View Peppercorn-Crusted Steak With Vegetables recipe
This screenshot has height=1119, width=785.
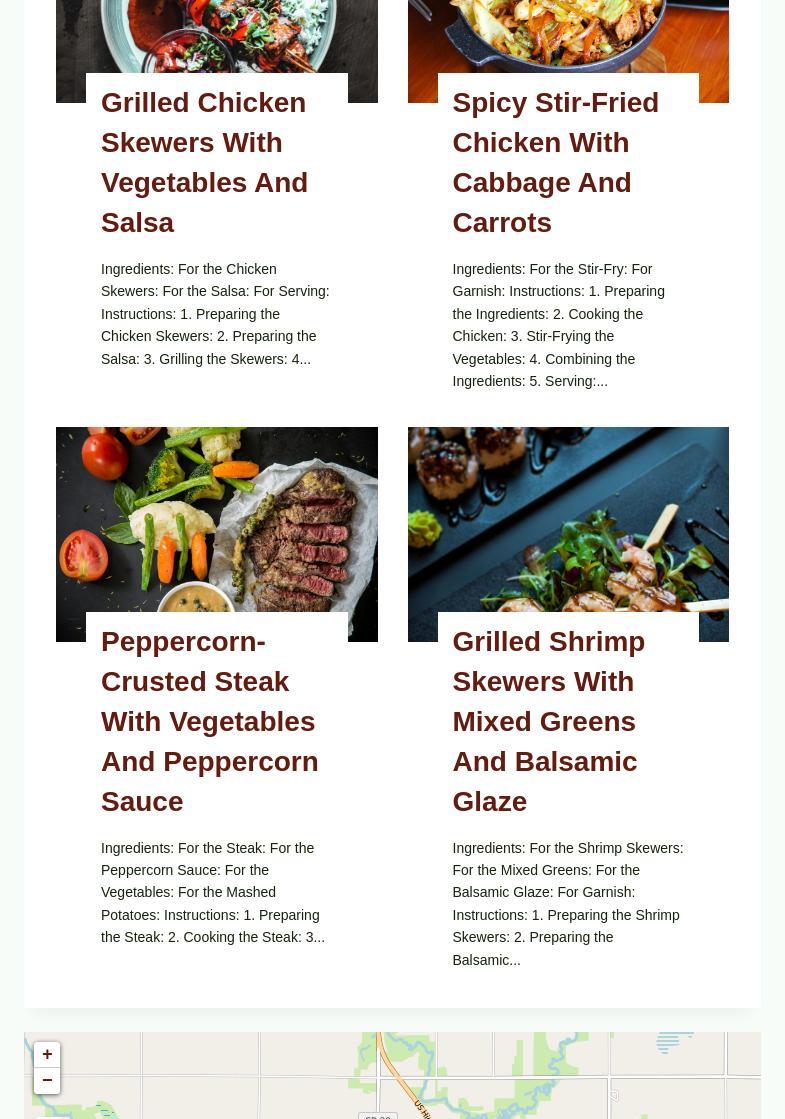(209, 721)
